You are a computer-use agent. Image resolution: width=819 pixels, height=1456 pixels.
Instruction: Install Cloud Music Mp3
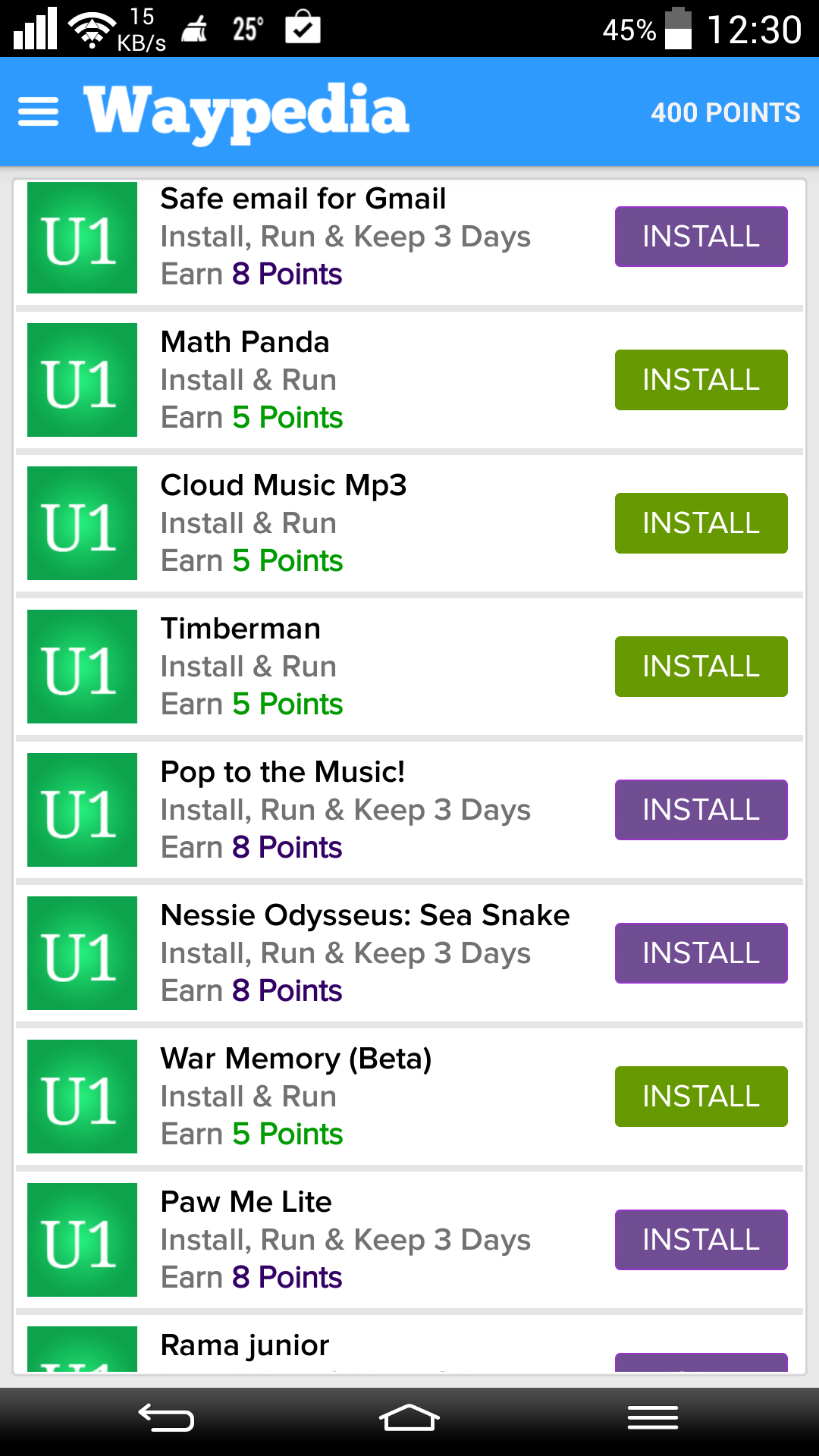[x=701, y=523]
